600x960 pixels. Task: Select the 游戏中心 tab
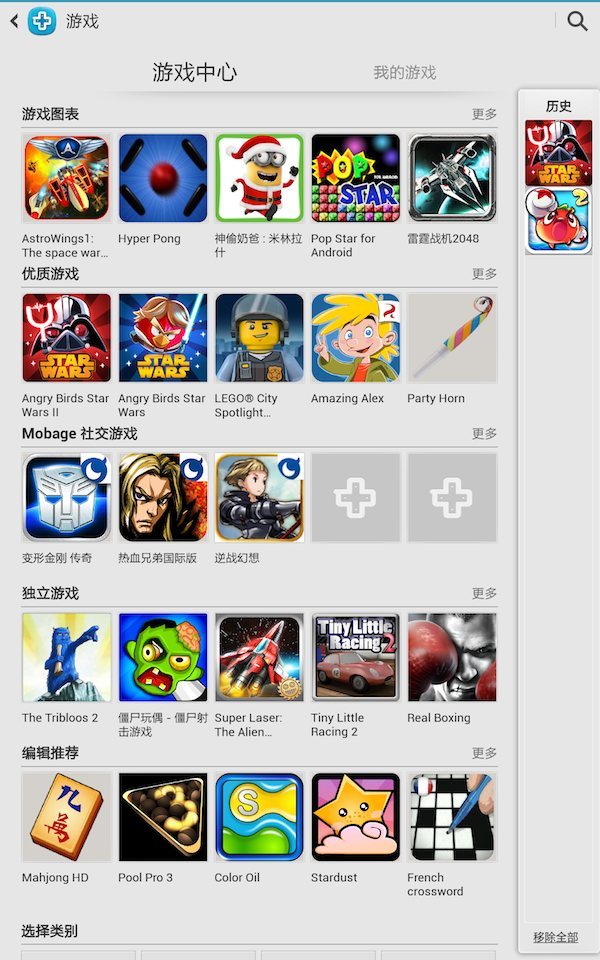click(194, 72)
